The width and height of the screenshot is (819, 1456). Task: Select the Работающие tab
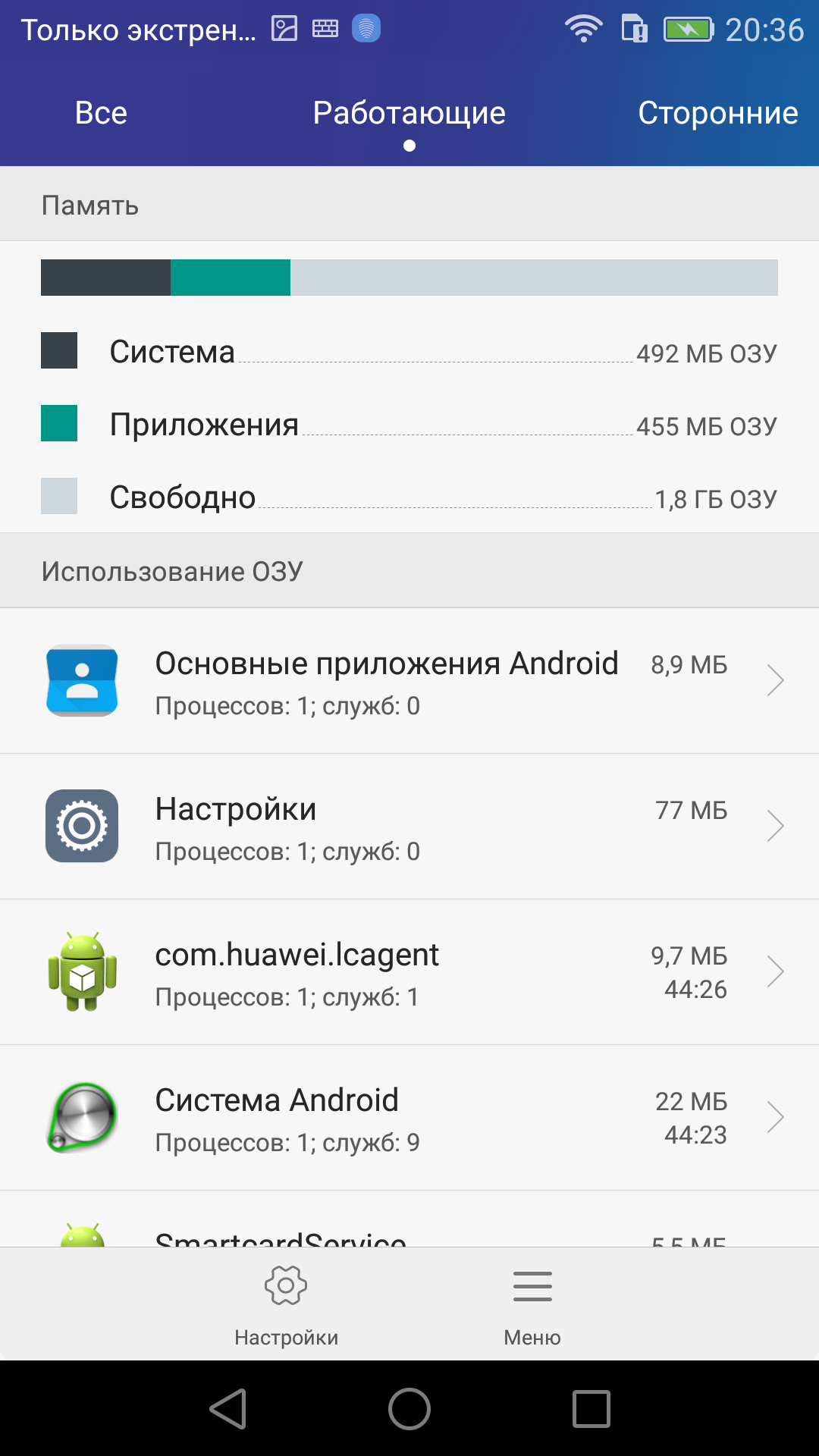pos(409,113)
